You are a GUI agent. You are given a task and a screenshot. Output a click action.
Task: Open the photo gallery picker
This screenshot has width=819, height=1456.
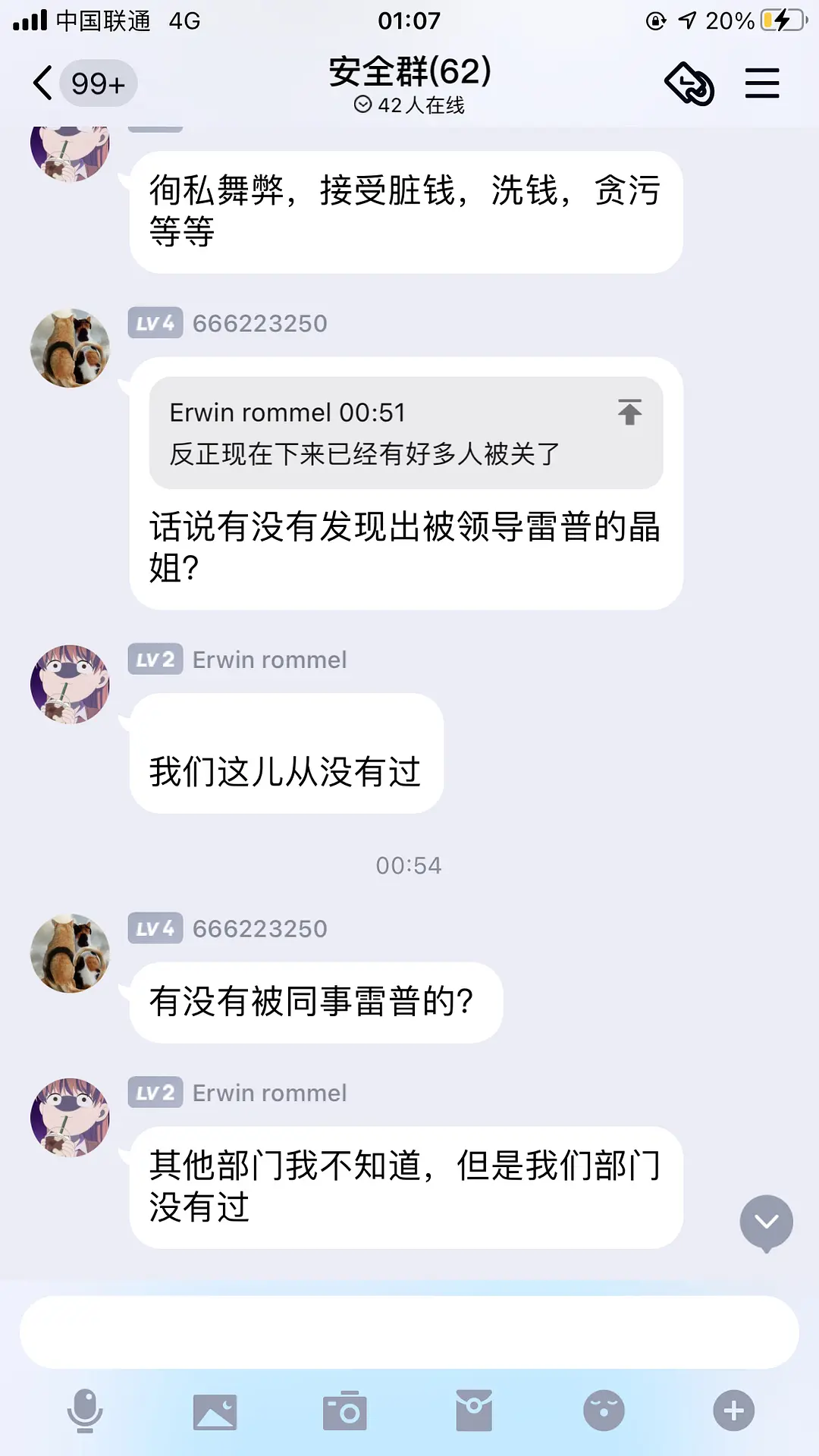(x=215, y=1411)
